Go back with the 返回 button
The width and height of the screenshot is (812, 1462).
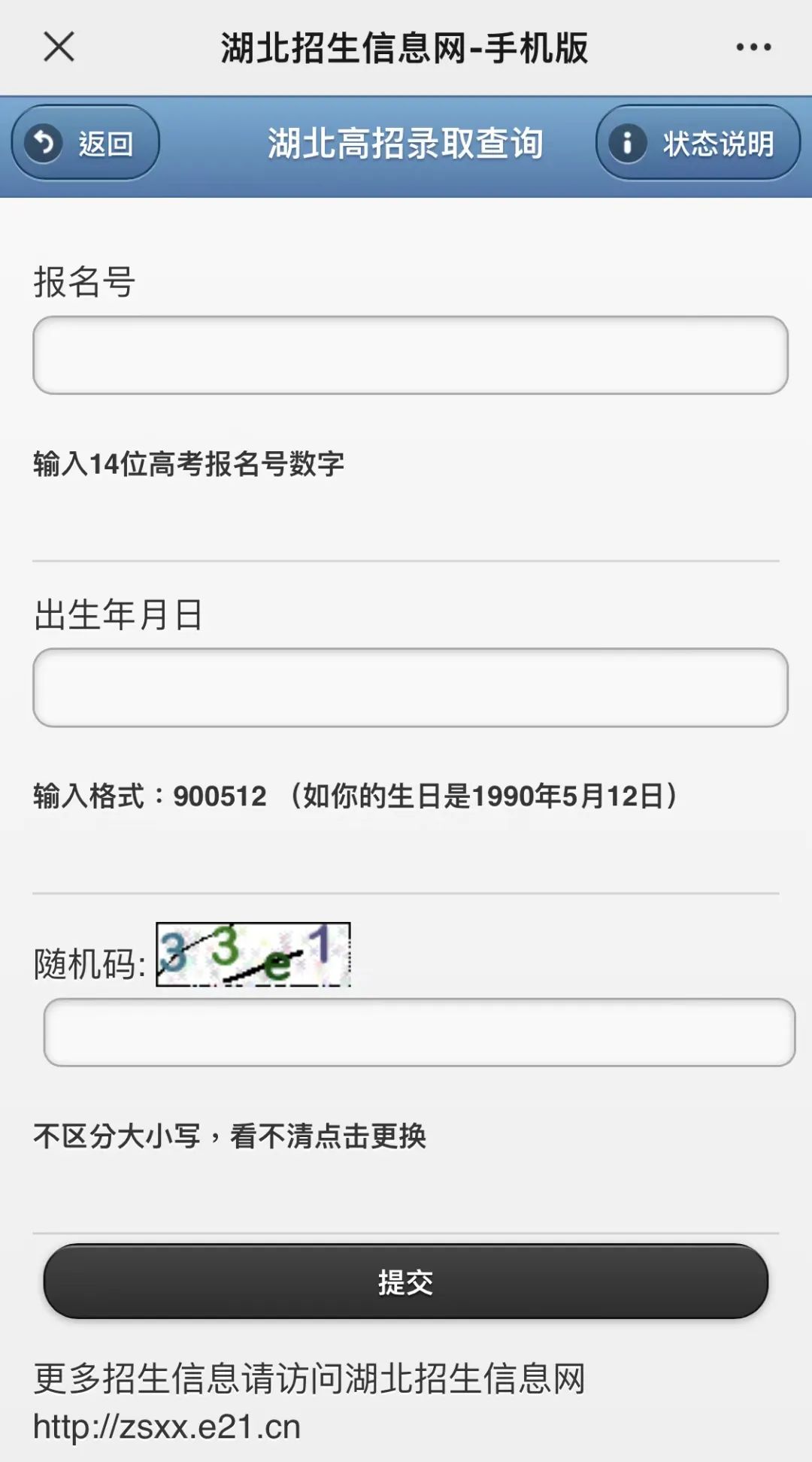point(85,143)
